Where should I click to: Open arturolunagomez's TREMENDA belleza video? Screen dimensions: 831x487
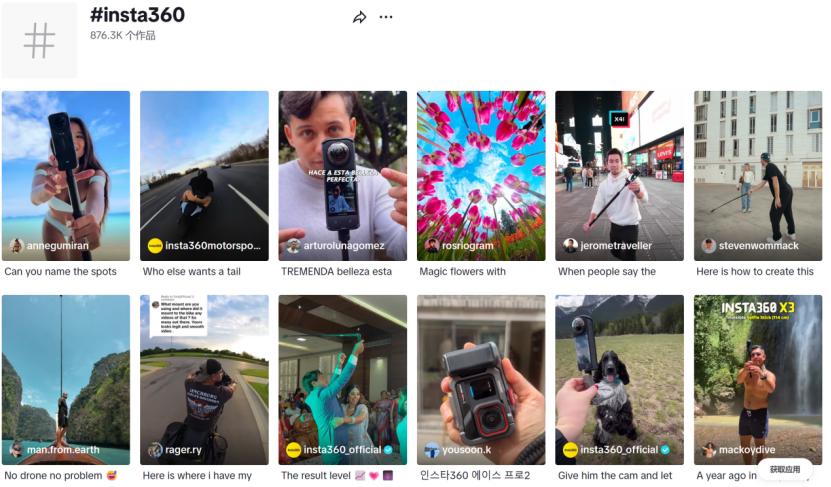tap(343, 175)
